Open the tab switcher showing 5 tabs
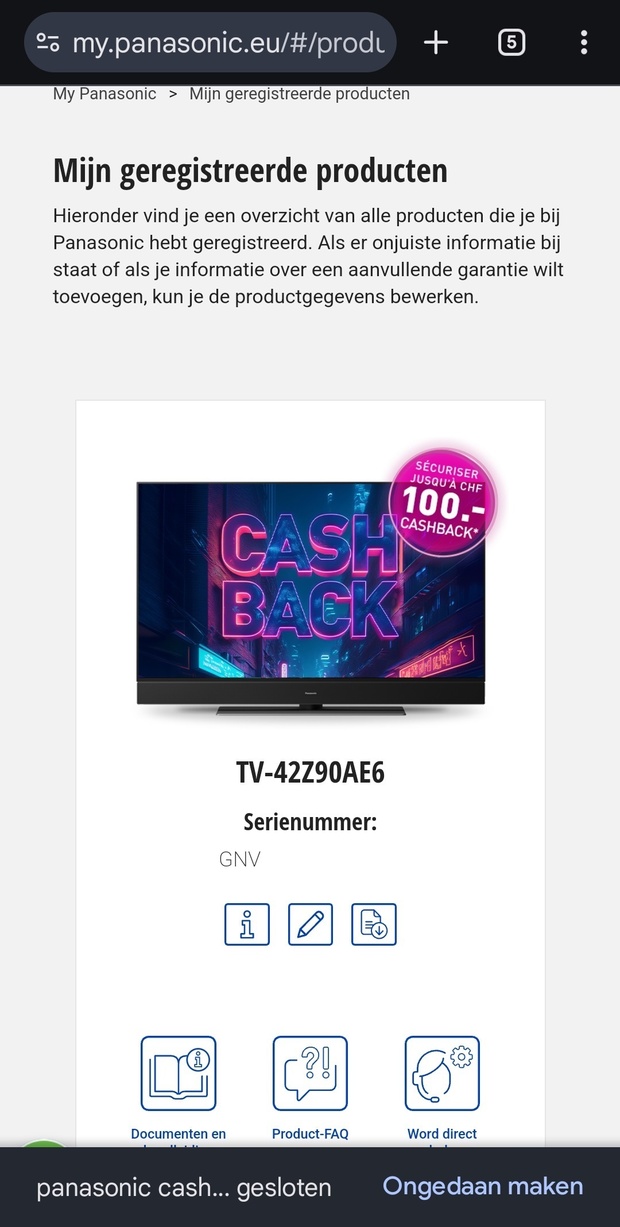This screenshot has height=1227, width=620. (x=511, y=43)
